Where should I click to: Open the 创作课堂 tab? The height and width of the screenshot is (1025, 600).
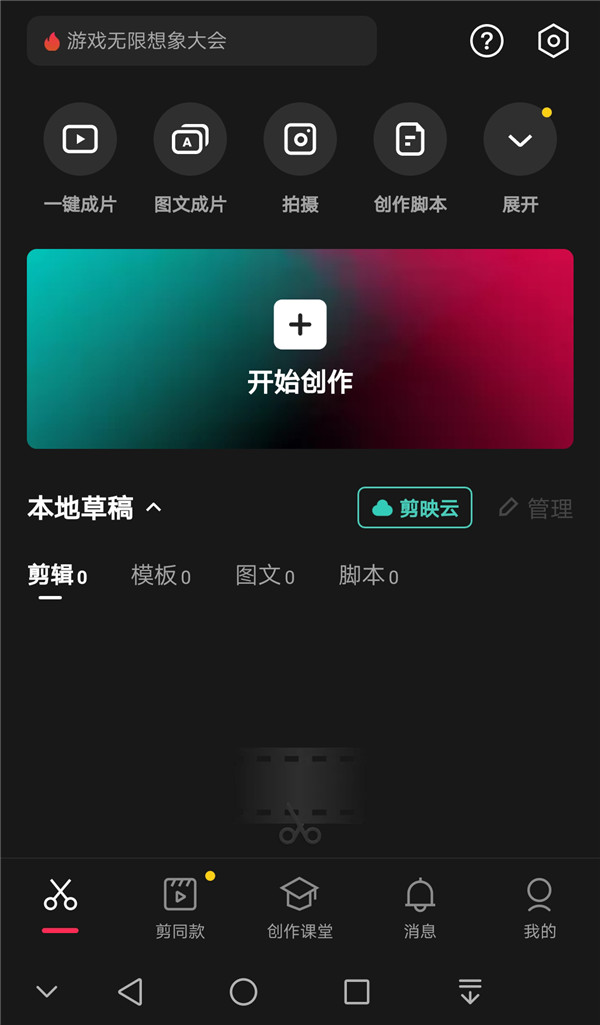300,907
